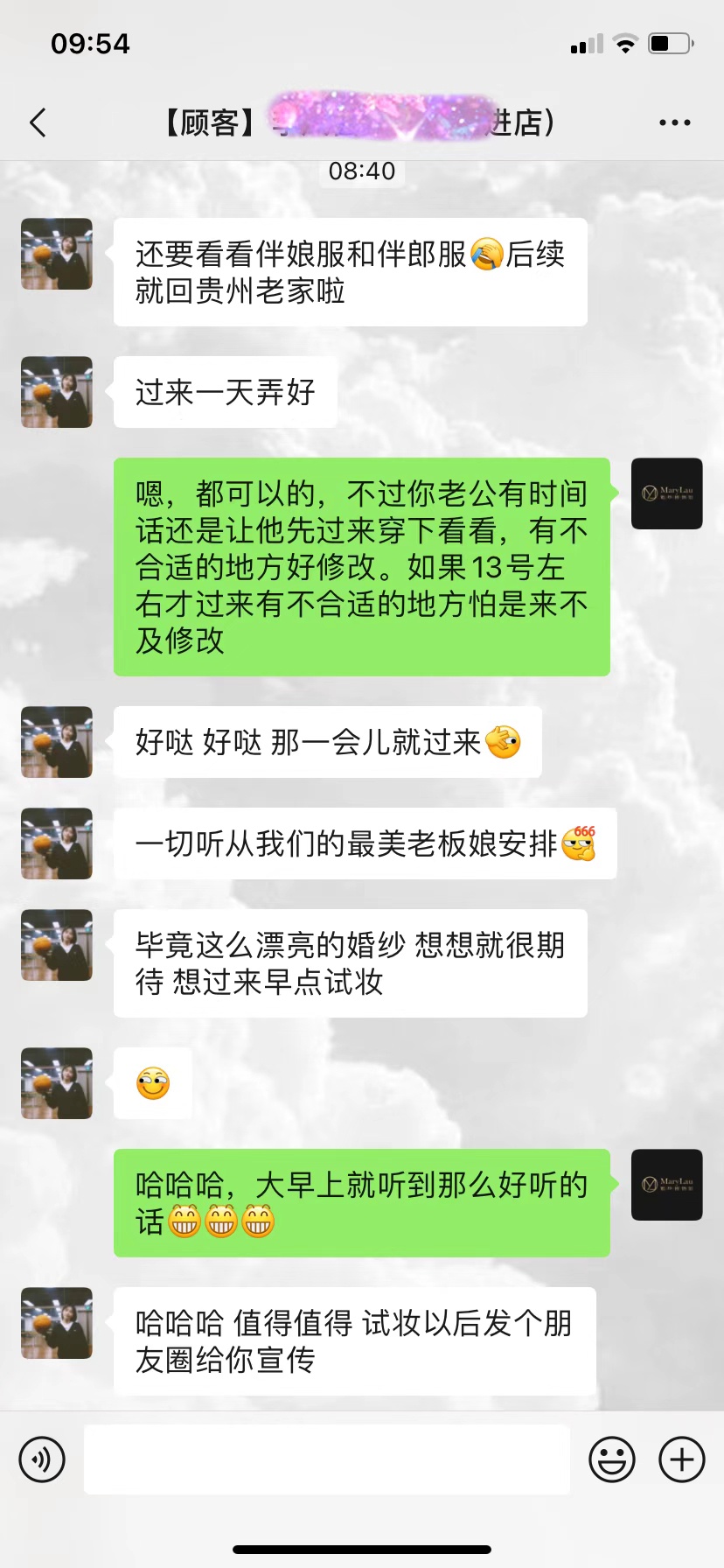This screenshot has height=1568, width=724.
Task: Focus the message text field
Action: [327, 1459]
